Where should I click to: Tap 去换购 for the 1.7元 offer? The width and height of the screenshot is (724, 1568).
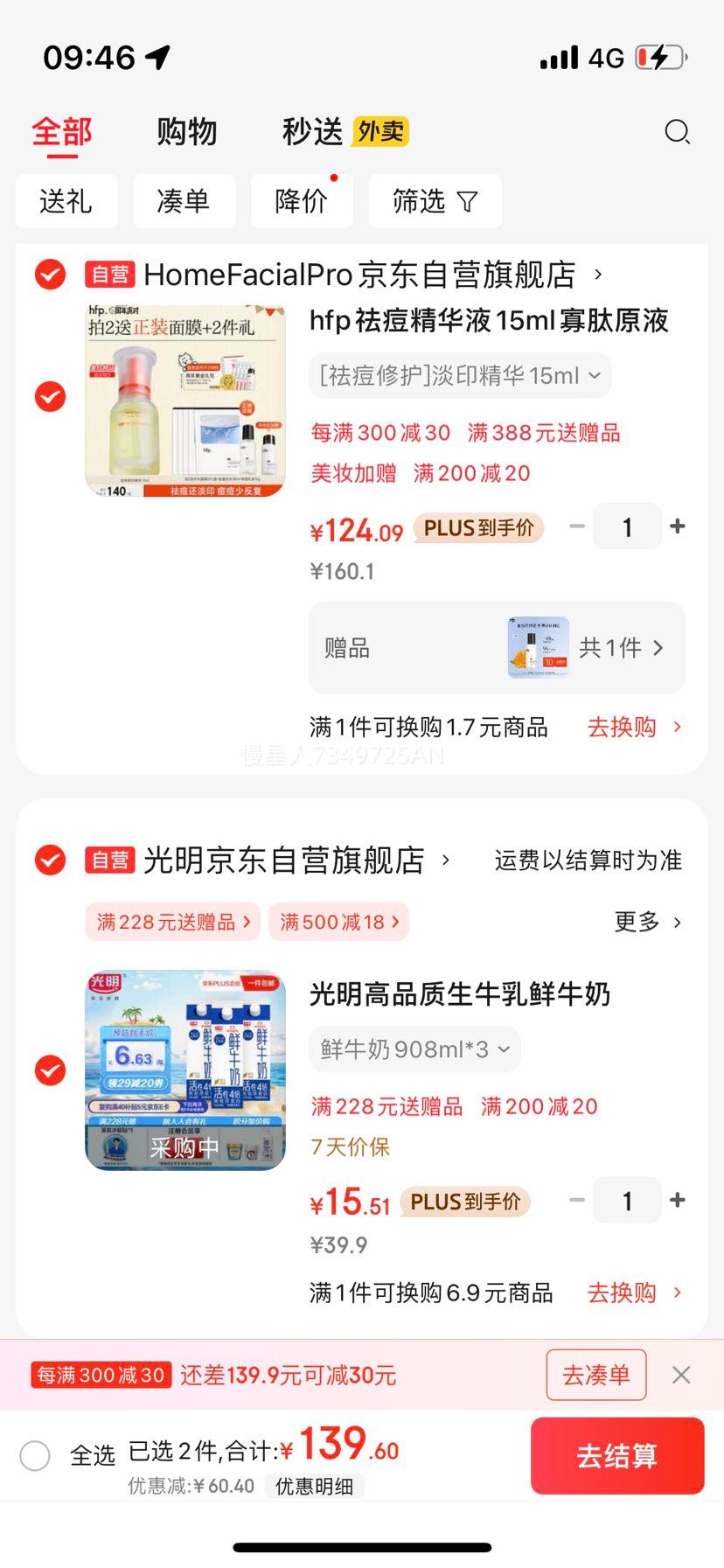(634, 727)
